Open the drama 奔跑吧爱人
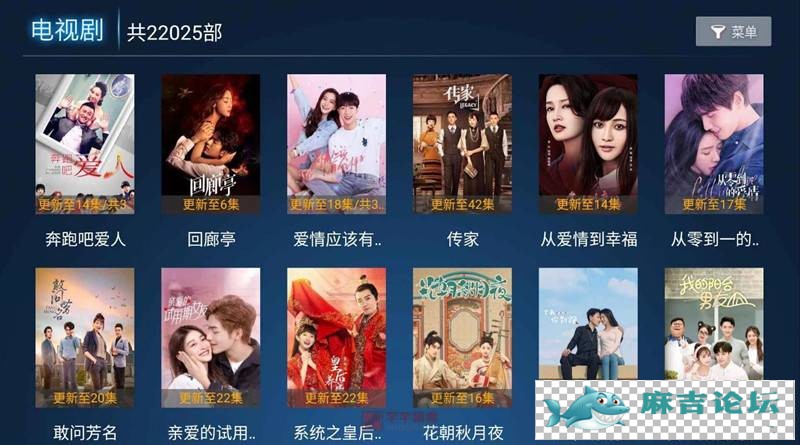 85,145
